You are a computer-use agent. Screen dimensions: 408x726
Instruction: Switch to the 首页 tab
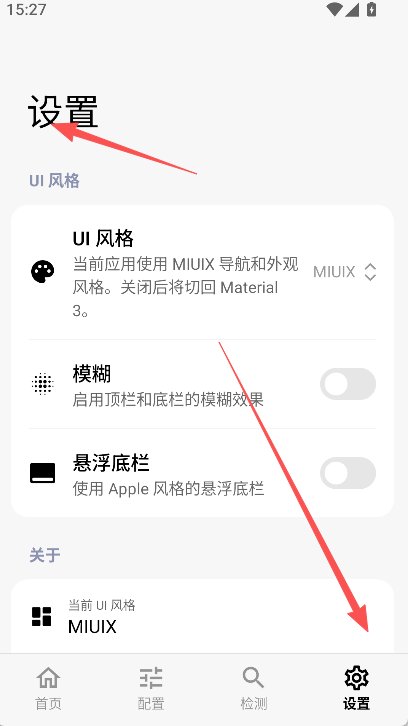coord(49,688)
